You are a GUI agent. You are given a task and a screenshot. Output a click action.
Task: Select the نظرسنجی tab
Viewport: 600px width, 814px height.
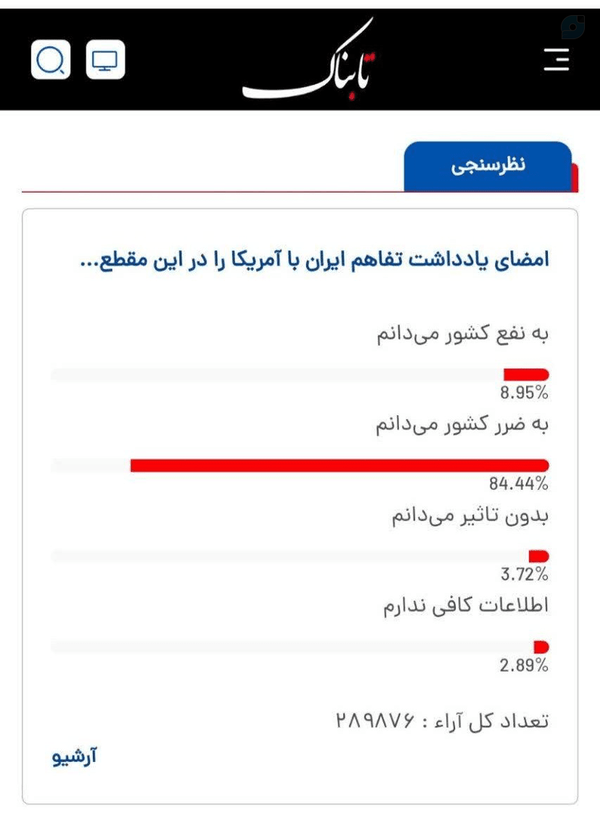tap(488, 166)
